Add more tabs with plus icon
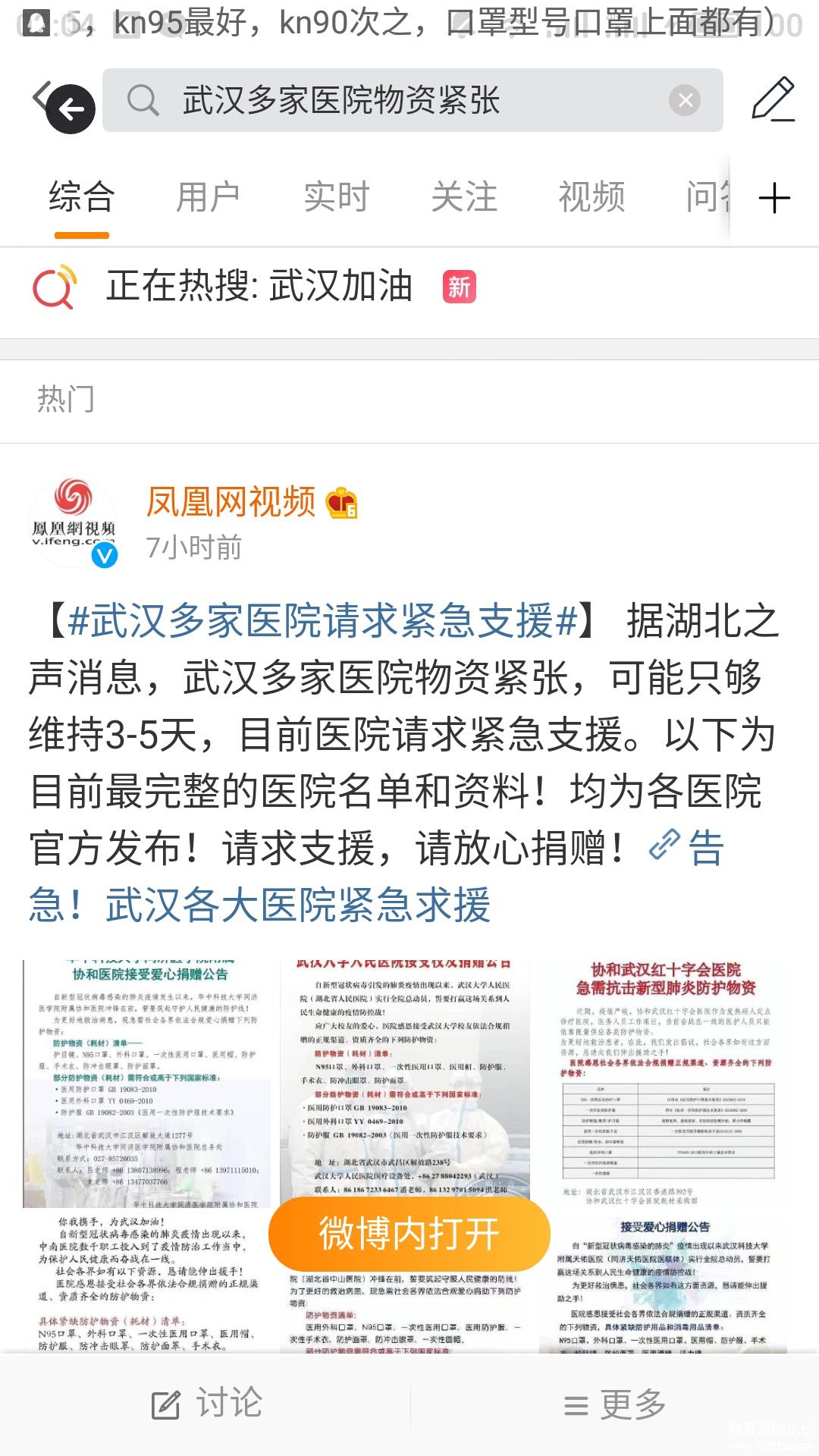 pyautogui.click(x=774, y=199)
